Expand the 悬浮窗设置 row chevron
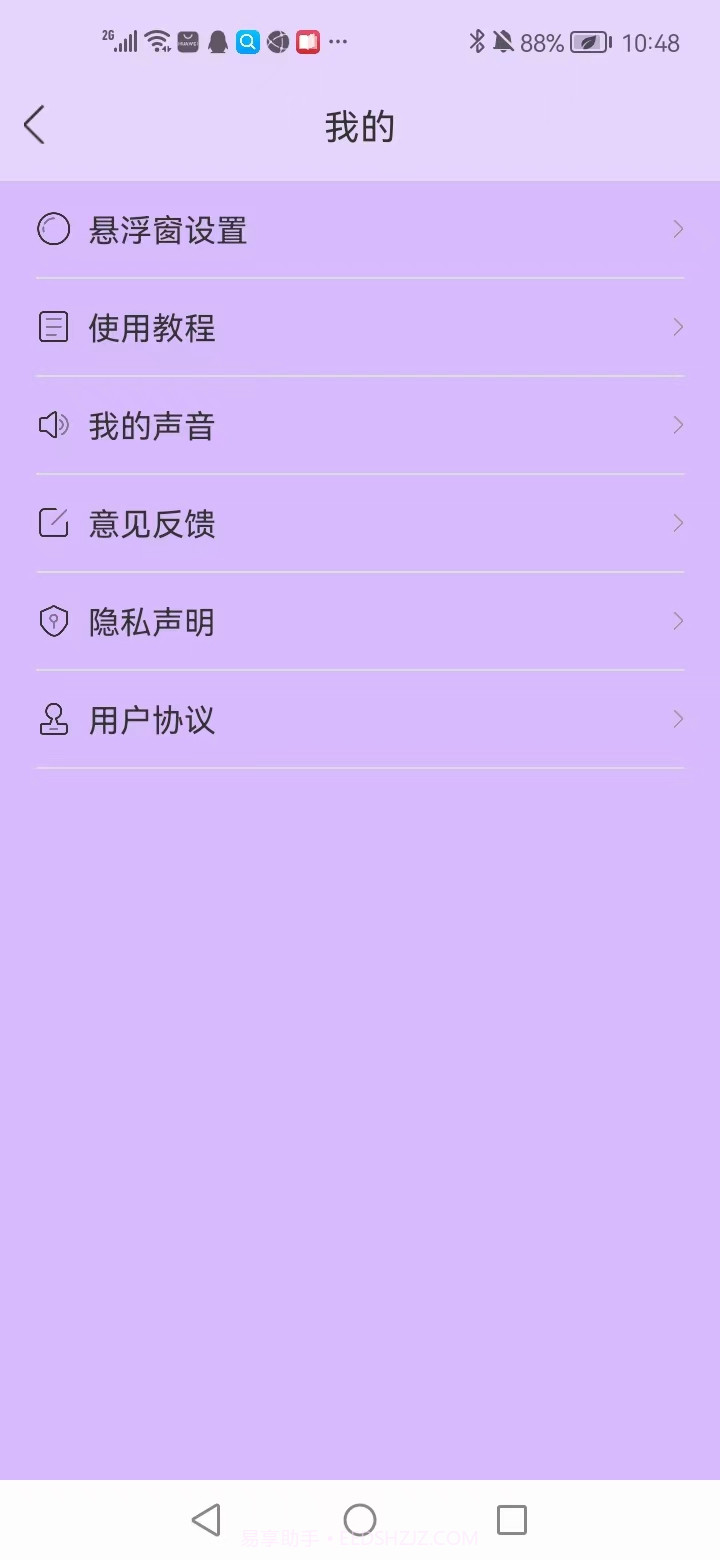This screenshot has height=1560, width=720. pyautogui.click(x=677, y=229)
